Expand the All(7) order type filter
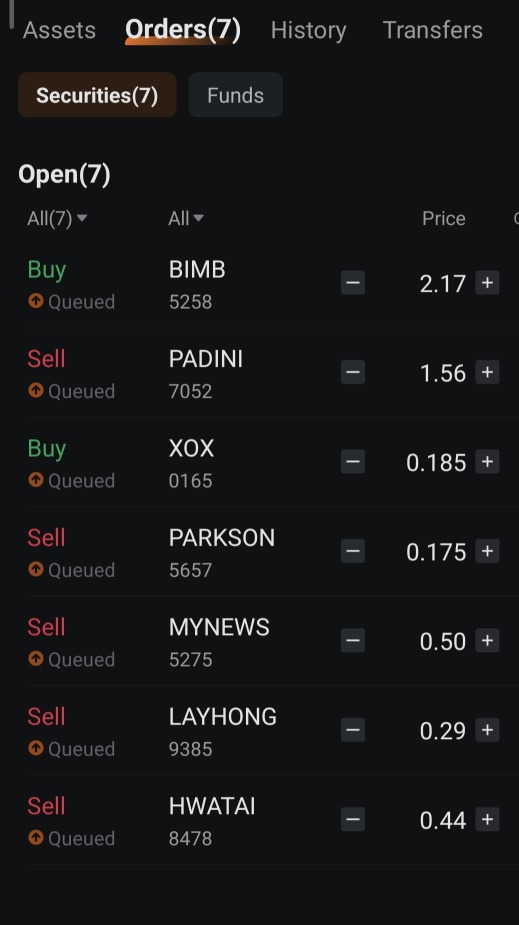Viewport: 519px width, 925px height. tap(57, 218)
